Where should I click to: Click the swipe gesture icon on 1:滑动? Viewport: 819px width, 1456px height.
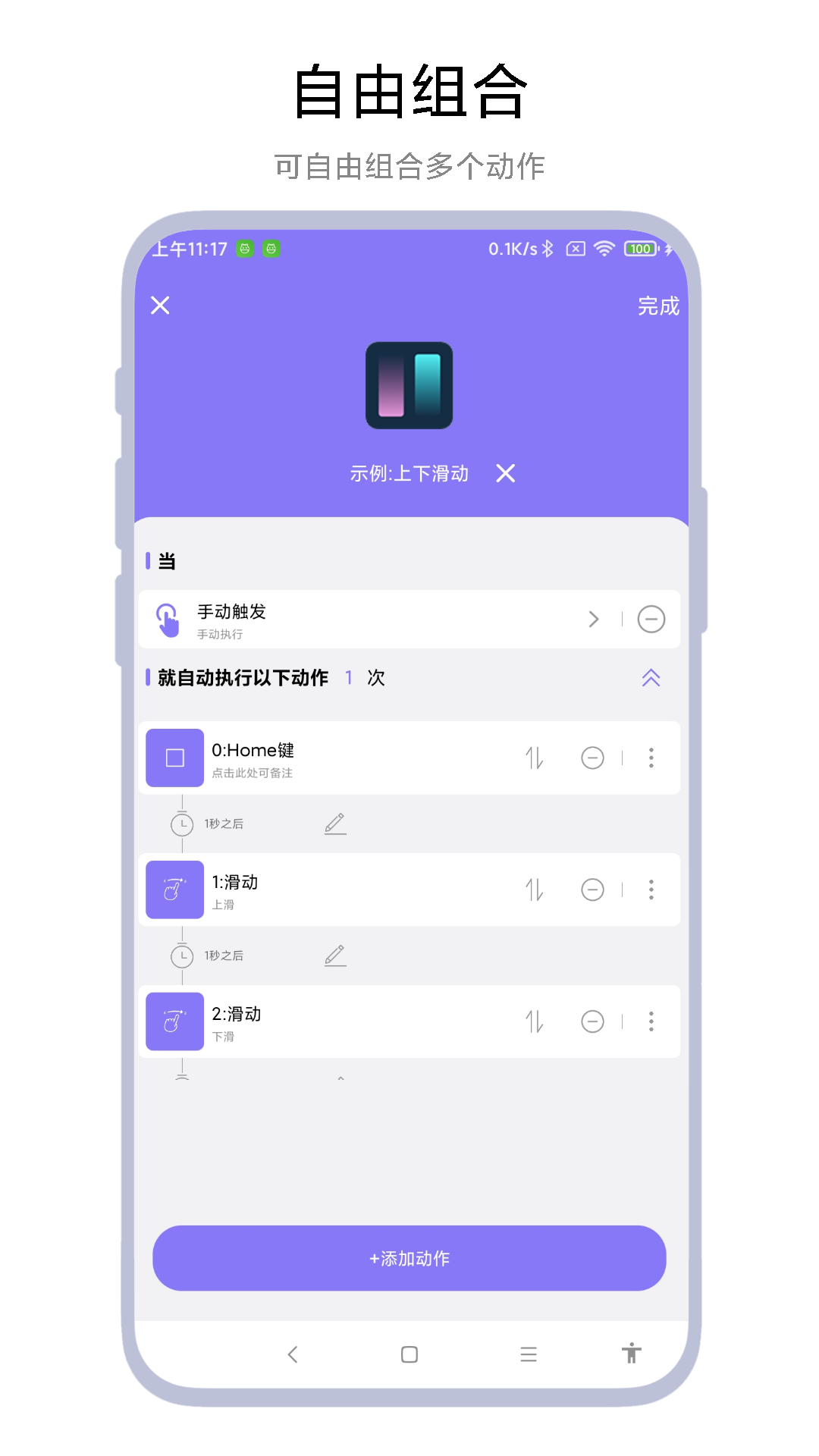pos(174,890)
